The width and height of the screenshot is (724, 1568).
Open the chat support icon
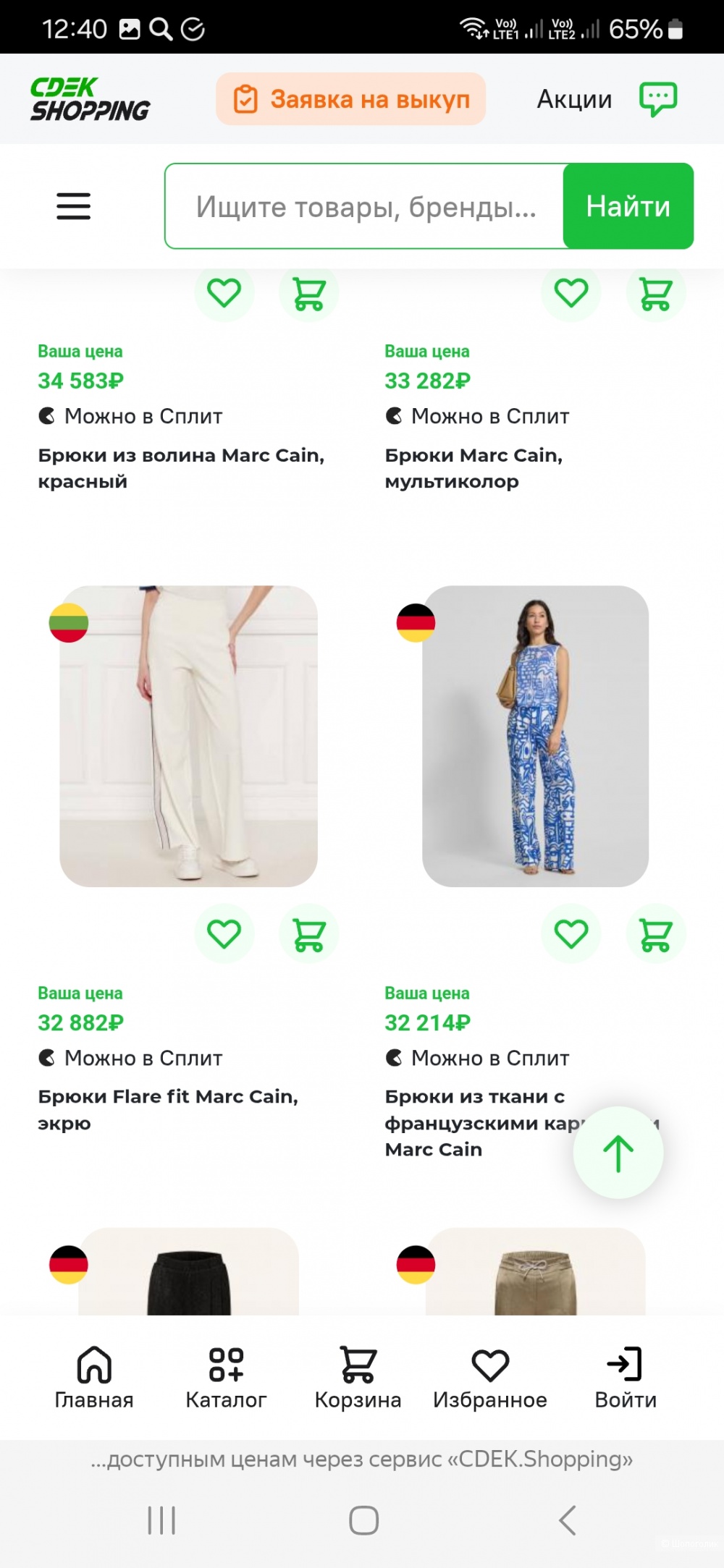[657, 99]
